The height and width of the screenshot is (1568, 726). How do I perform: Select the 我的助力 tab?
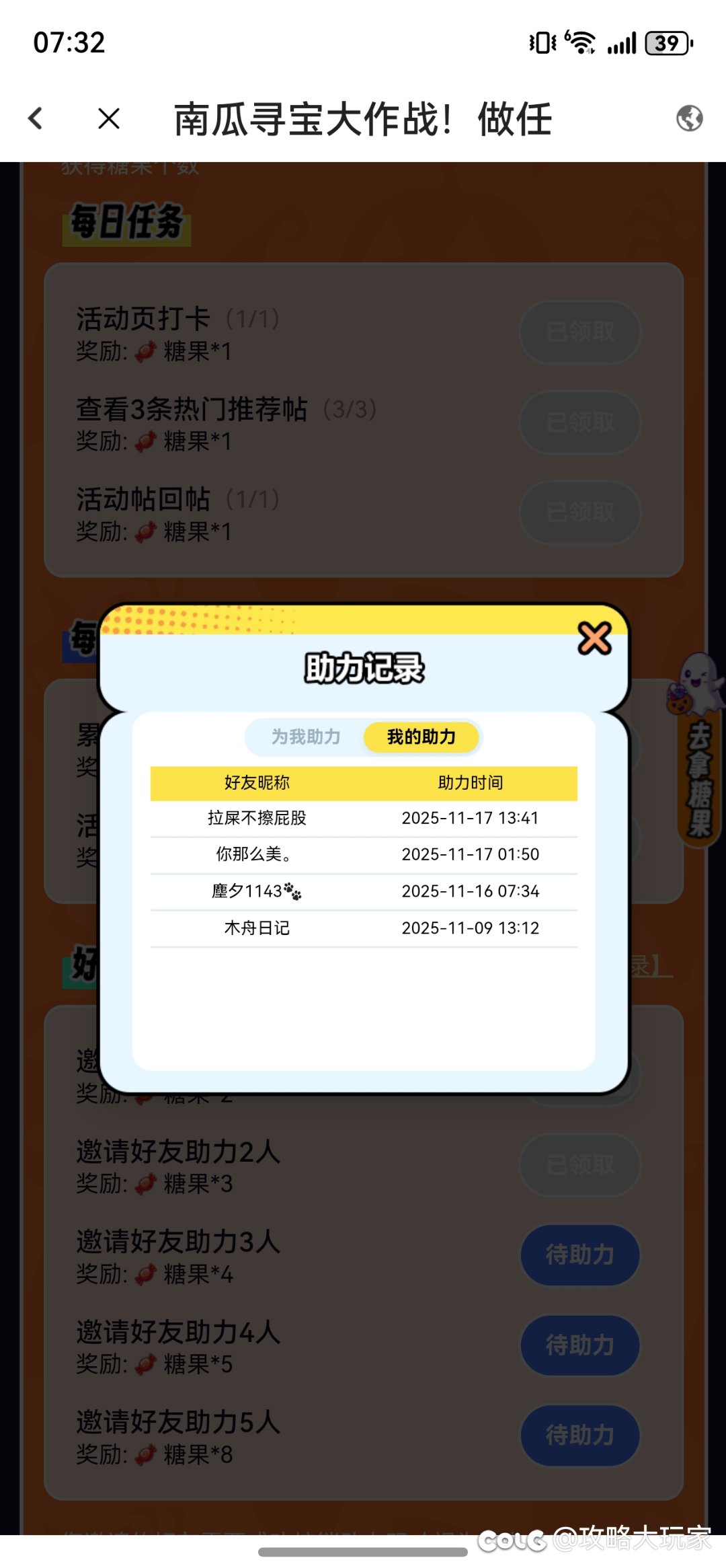pyautogui.click(x=421, y=737)
